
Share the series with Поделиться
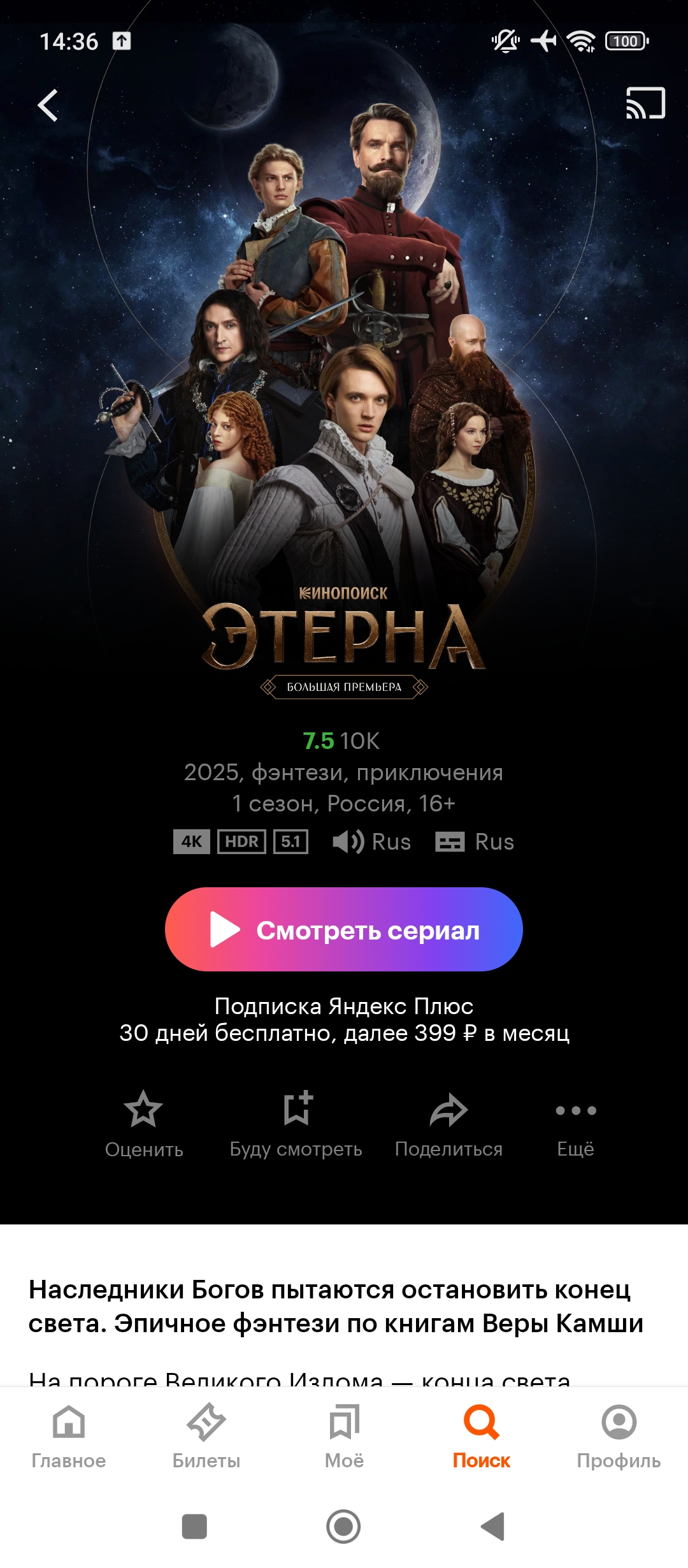(x=448, y=1124)
